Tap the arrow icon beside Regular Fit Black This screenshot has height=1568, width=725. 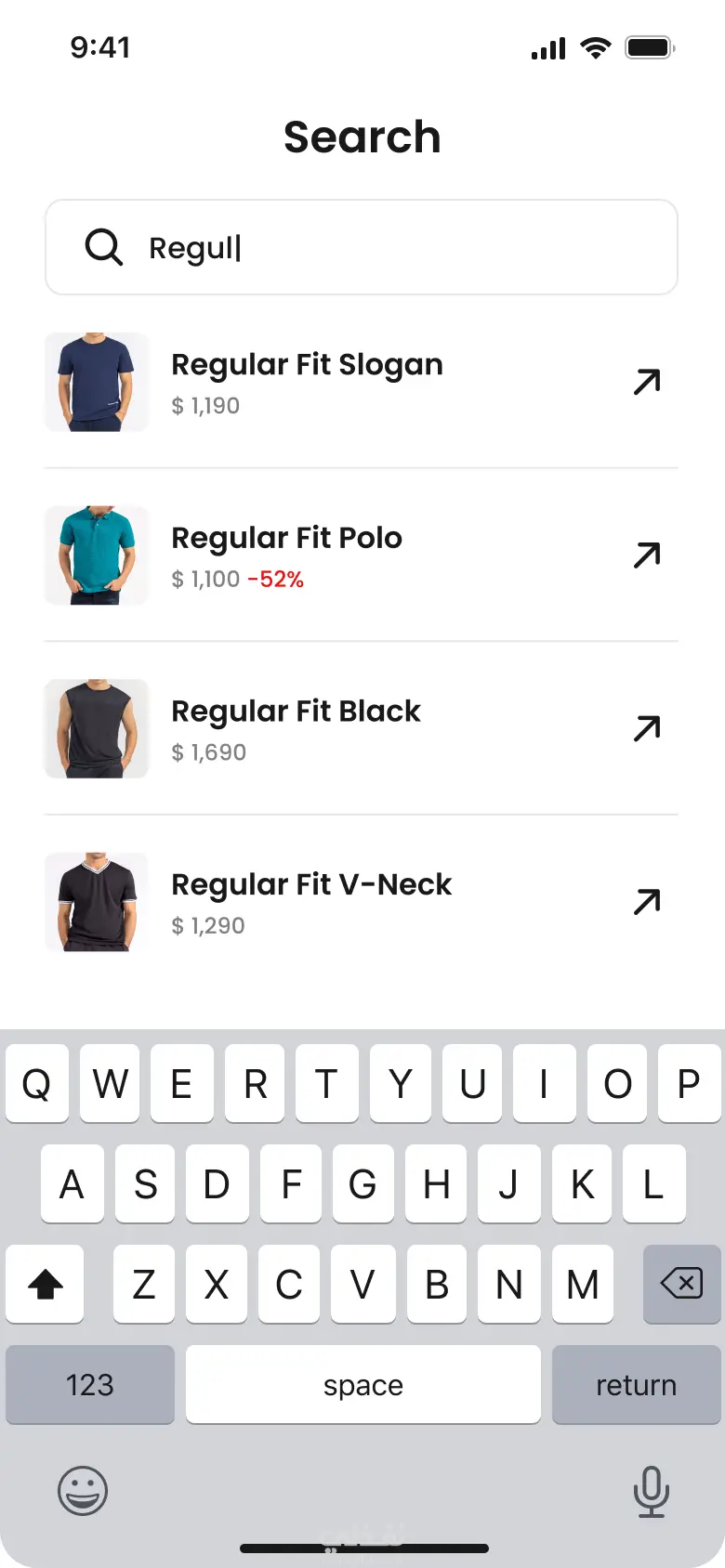(647, 728)
